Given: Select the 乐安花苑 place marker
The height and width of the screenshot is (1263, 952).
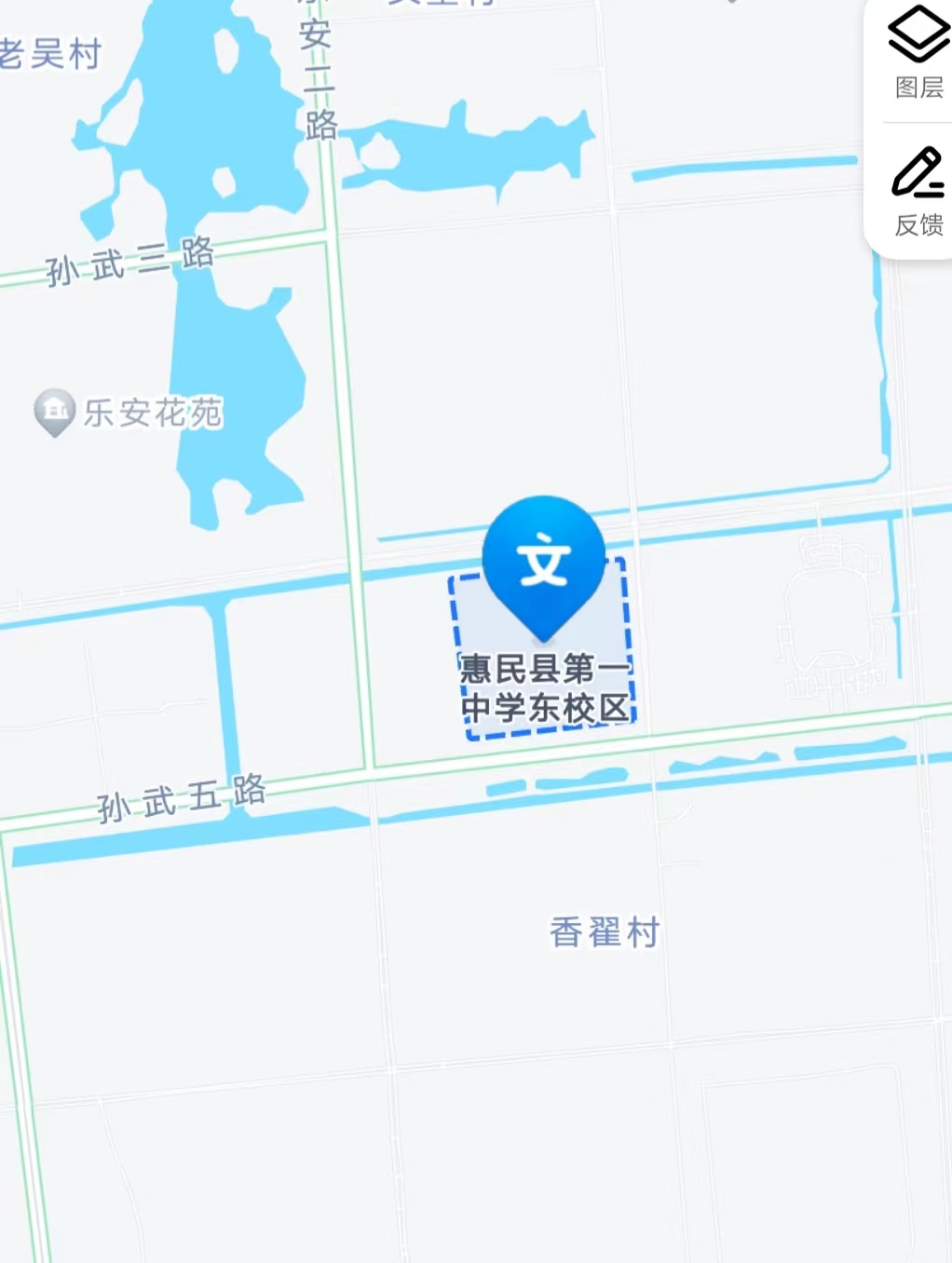Looking at the screenshot, I should pyautogui.click(x=55, y=411).
